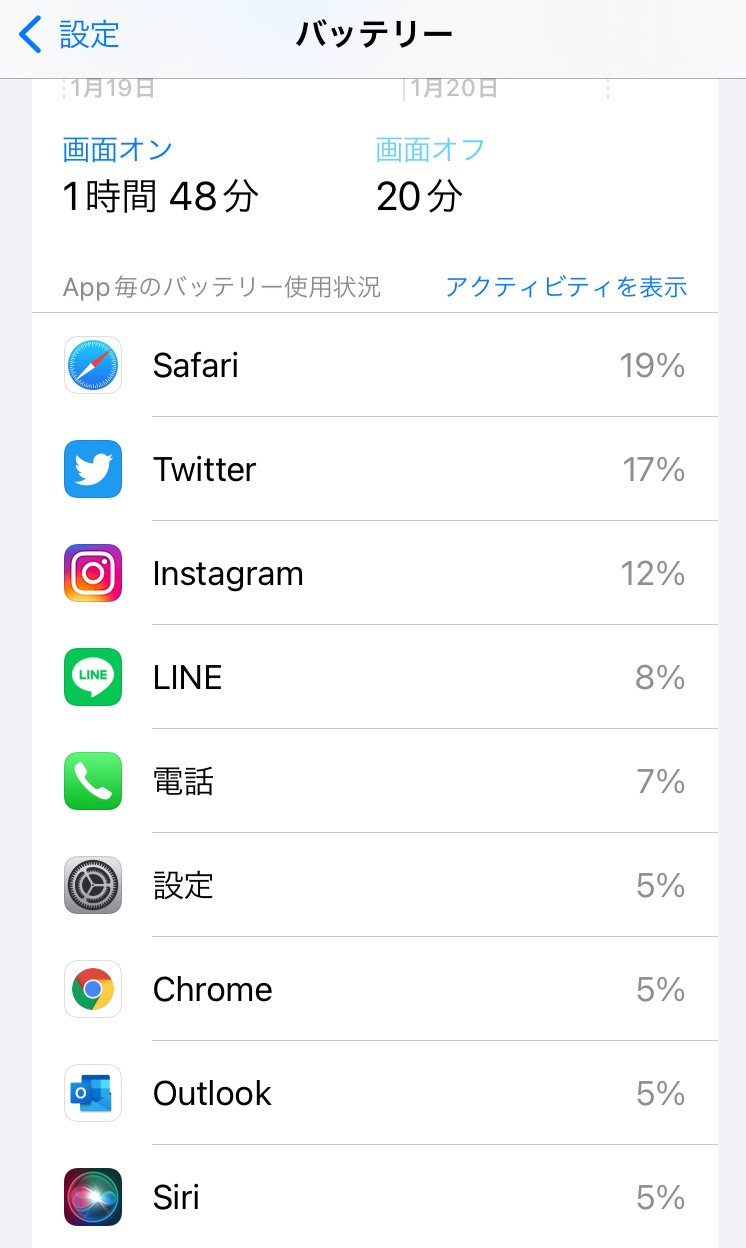Select the Twitter battery row

[x=374, y=469]
